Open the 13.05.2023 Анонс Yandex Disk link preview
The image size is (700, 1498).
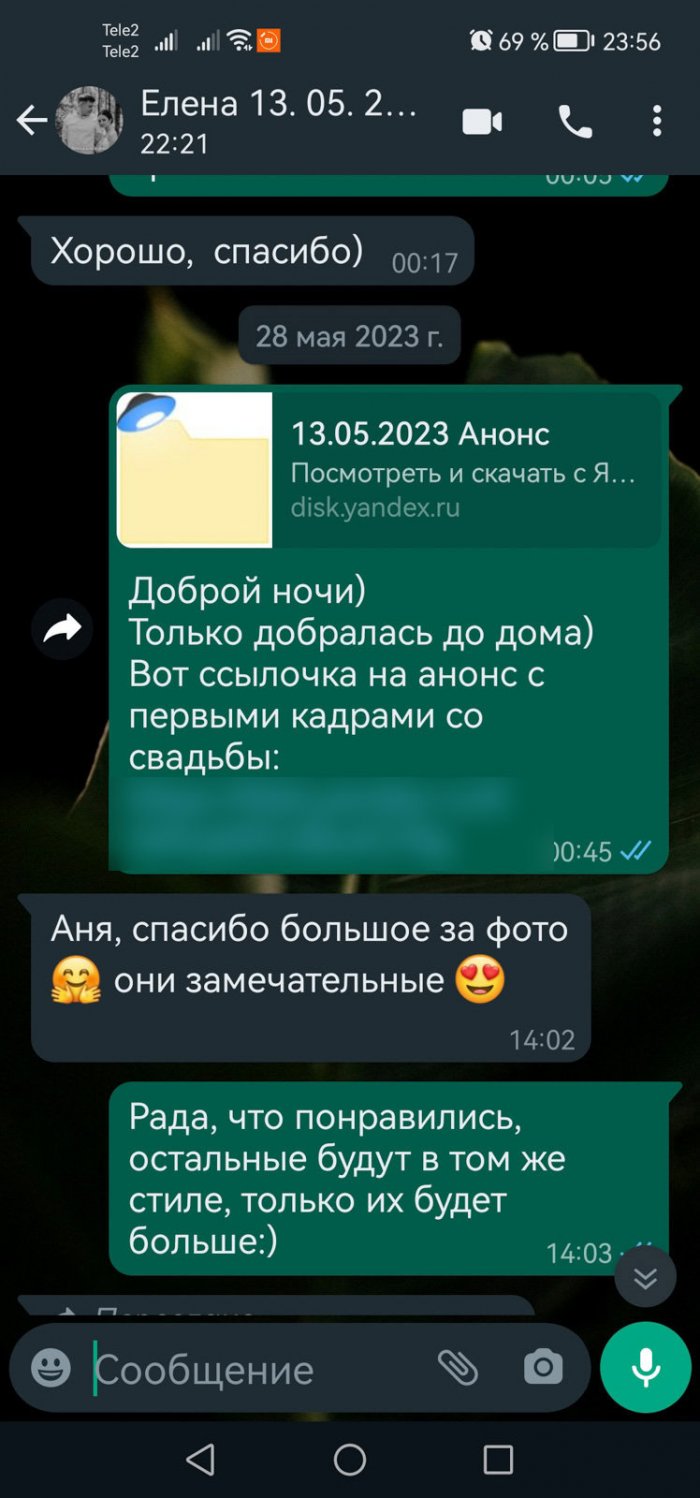tap(388, 470)
